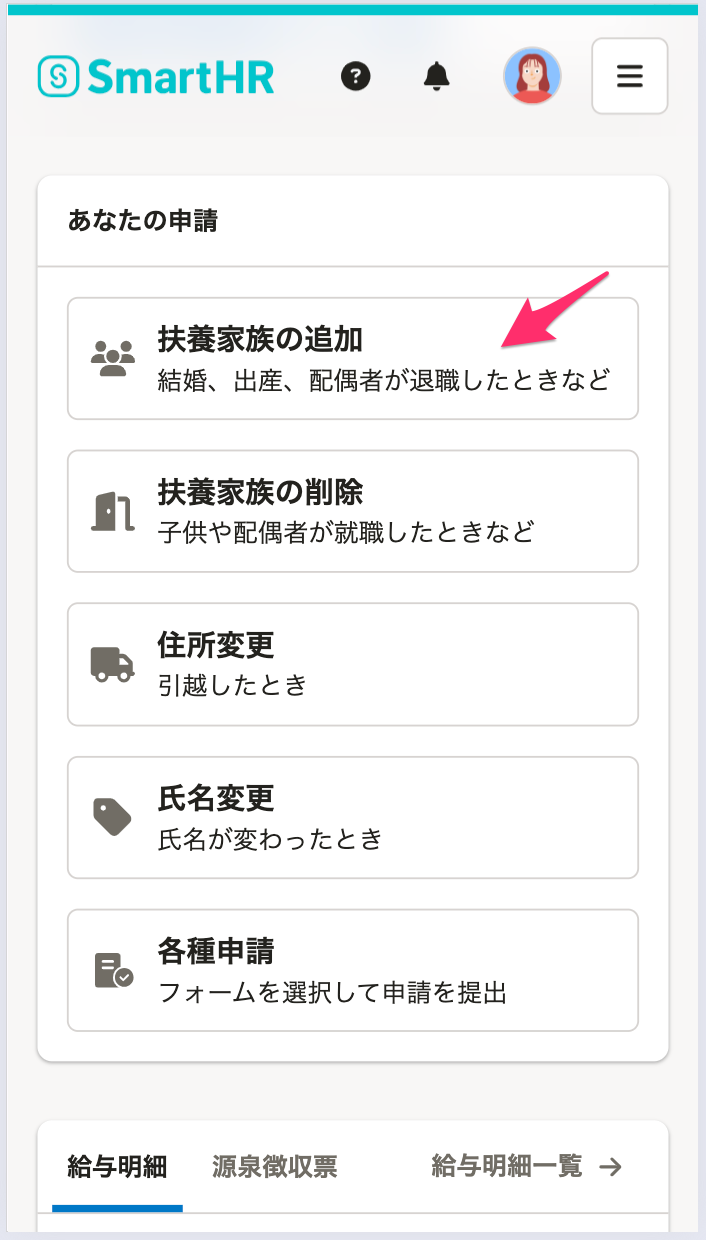This screenshot has width=706, height=1240.
Task: Choose 氏名変更 application
Action: [352, 817]
